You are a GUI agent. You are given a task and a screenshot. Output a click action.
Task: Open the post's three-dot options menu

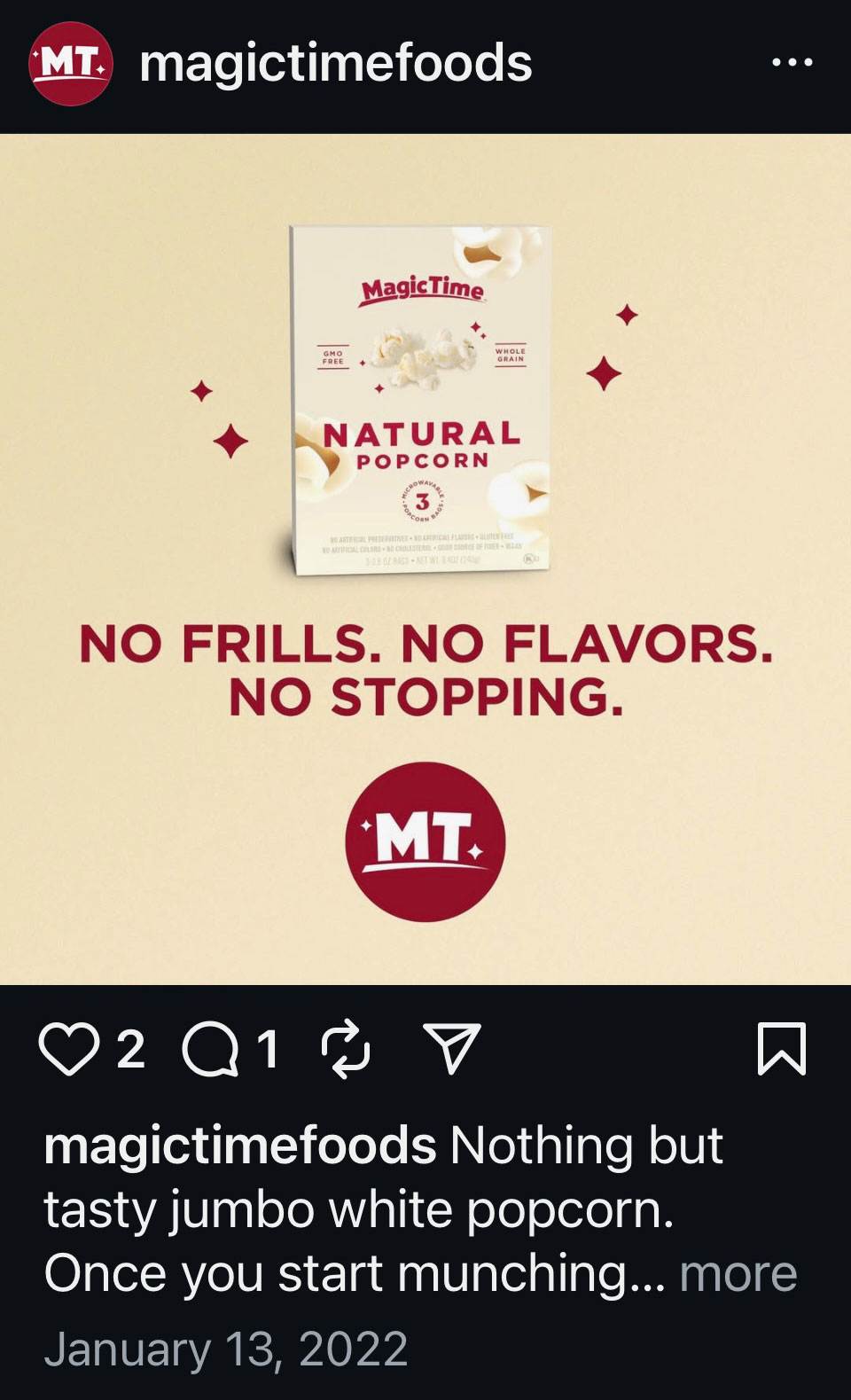click(792, 63)
